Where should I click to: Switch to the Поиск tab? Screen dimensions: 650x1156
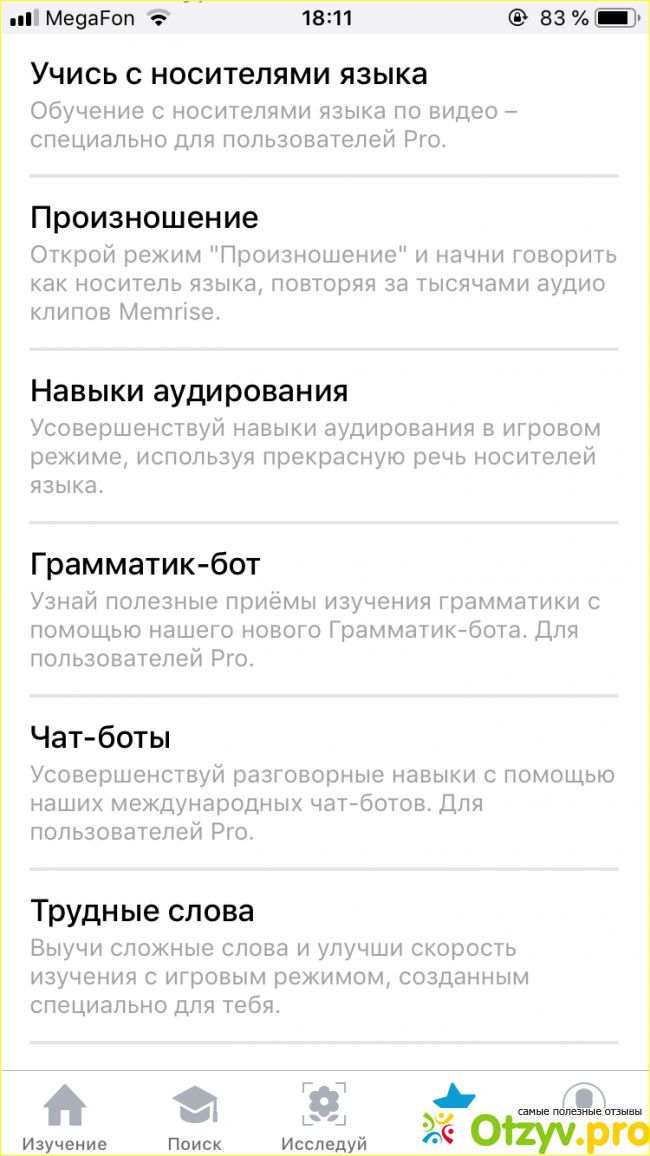click(x=195, y=1115)
